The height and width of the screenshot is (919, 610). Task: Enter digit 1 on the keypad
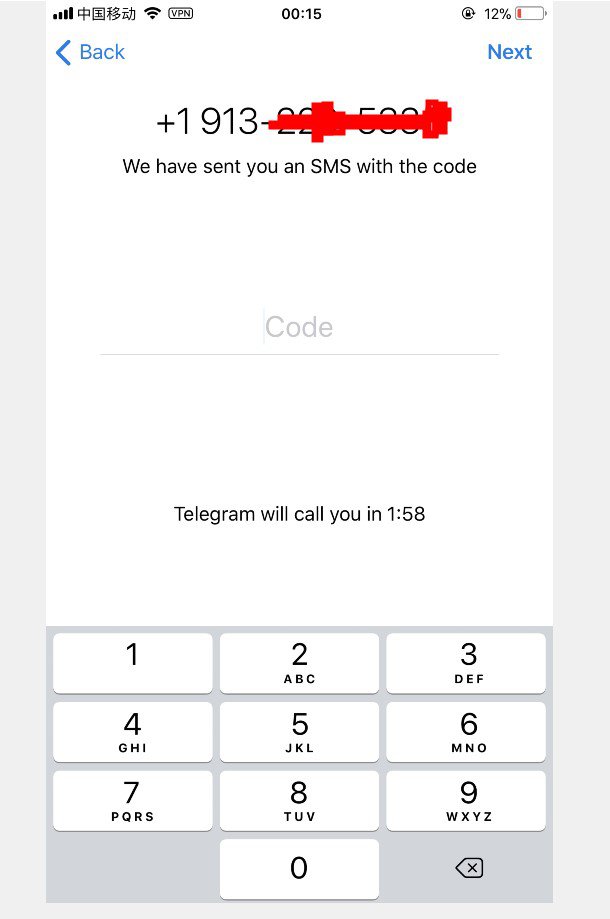tap(132, 663)
